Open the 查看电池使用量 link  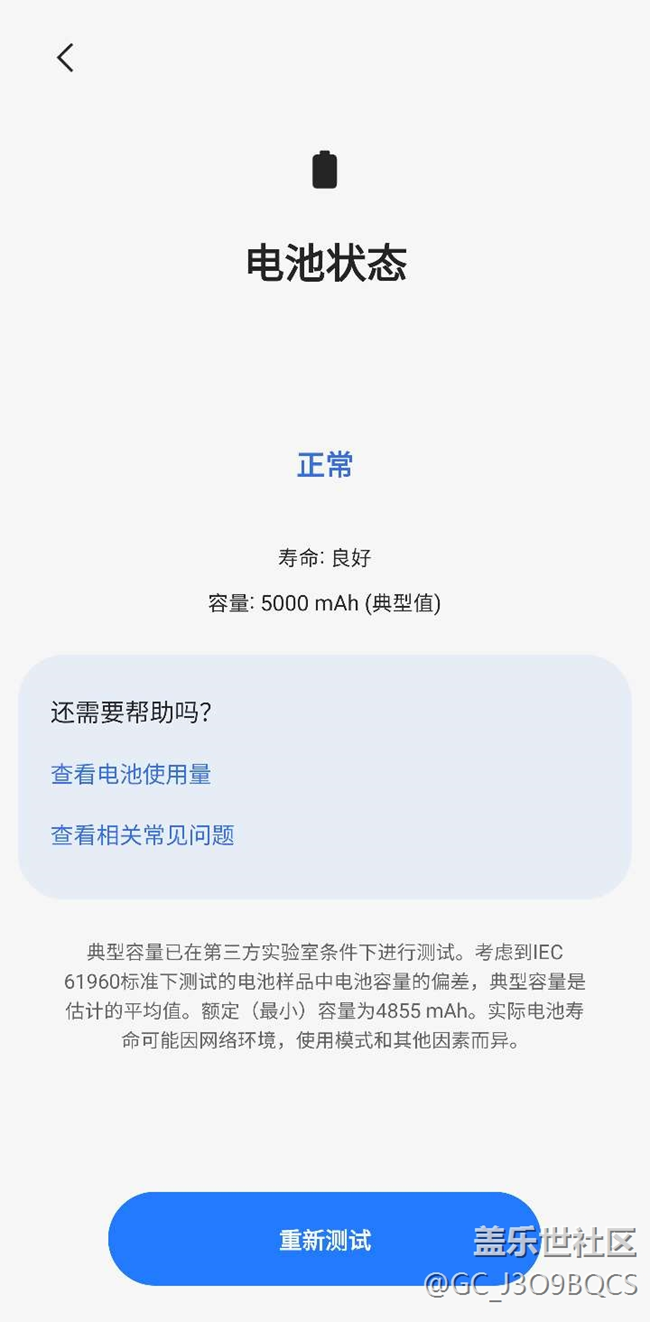pos(131,774)
